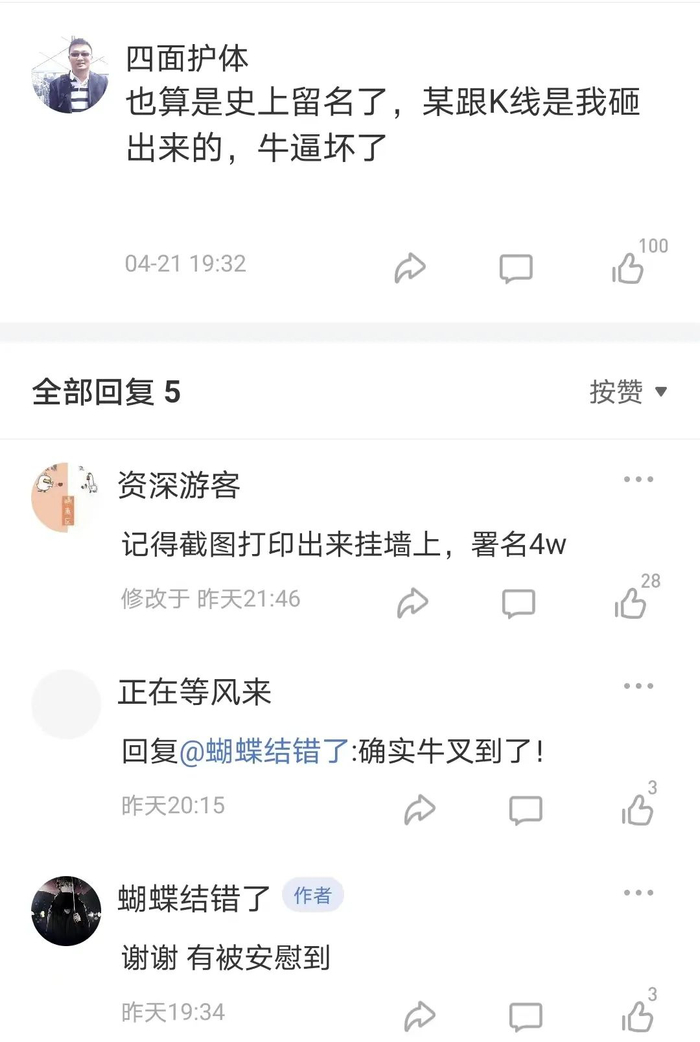This screenshot has height=1042, width=700.
Task: Share 正在等风来's reply
Action: click(x=419, y=810)
